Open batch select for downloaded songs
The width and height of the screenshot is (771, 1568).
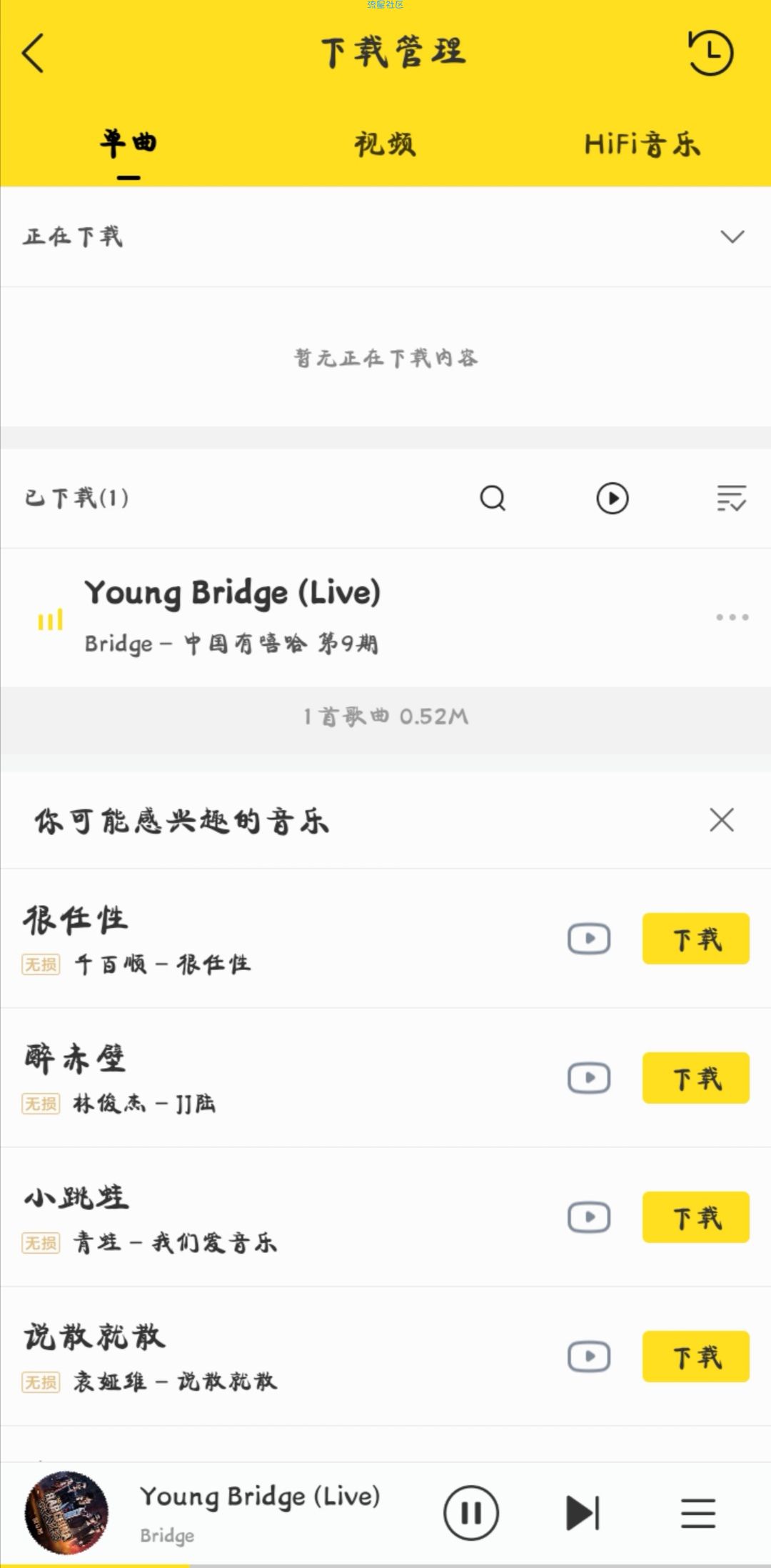click(732, 498)
